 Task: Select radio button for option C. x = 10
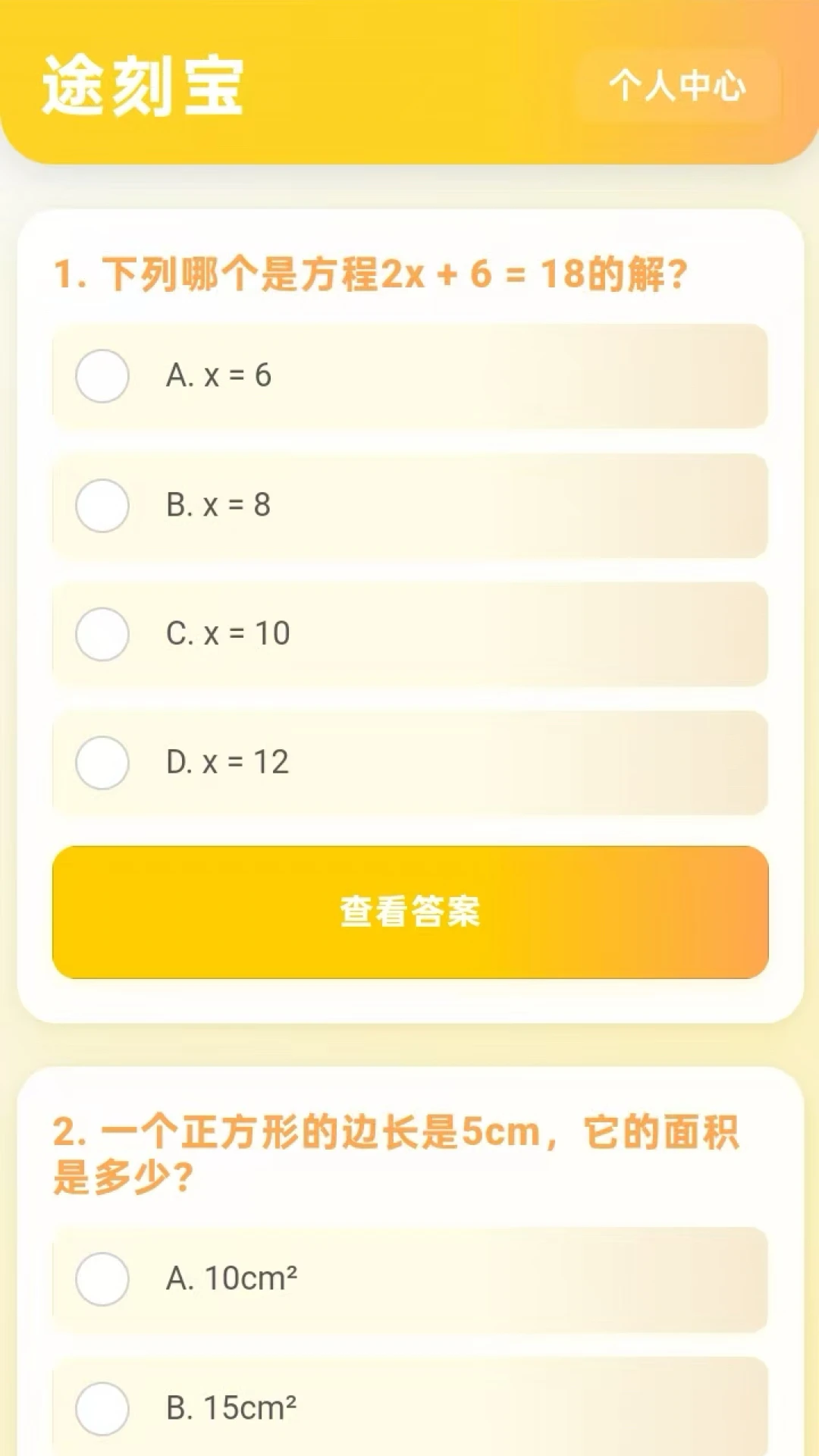[102, 632]
